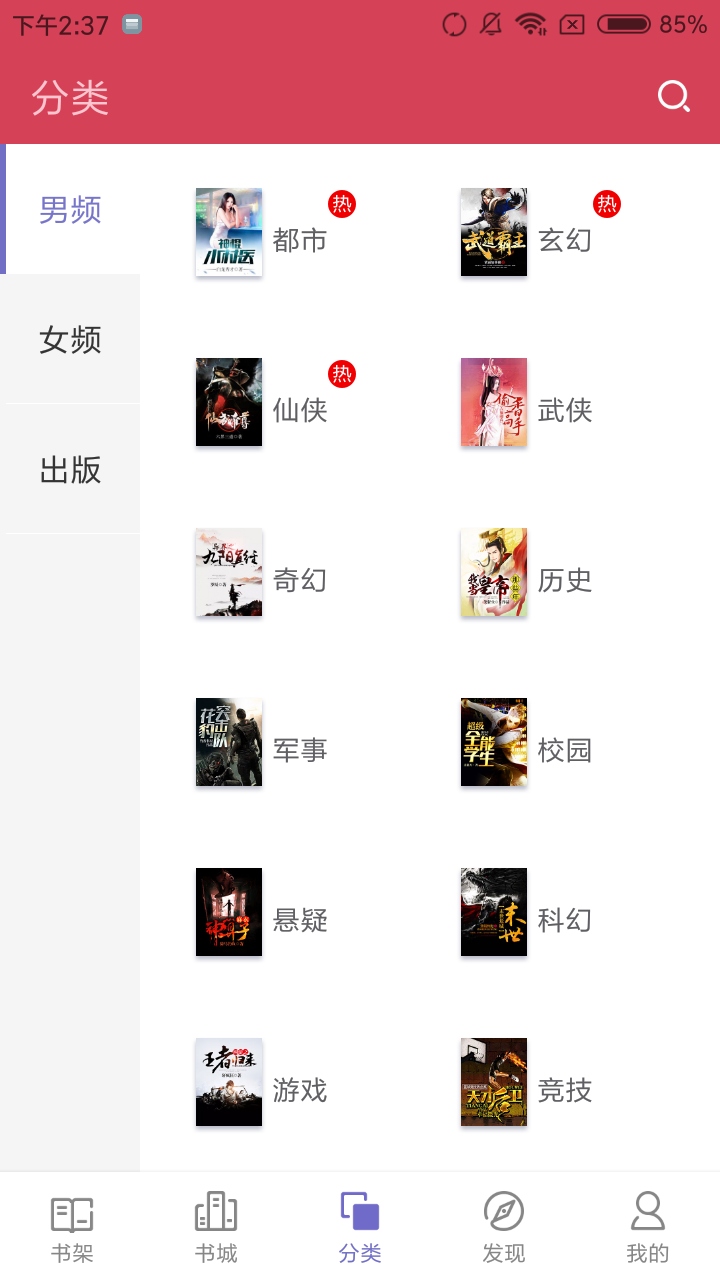Open the 历史 category
This screenshot has height=1280, width=720.
(x=567, y=581)
